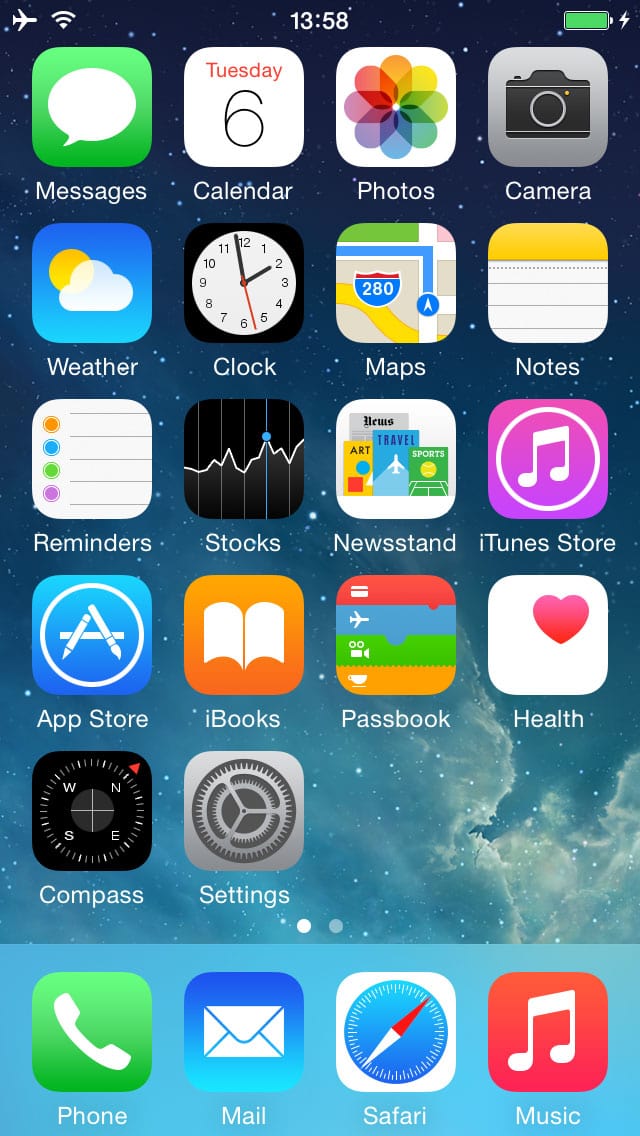Open the App Store

(92, 635)
